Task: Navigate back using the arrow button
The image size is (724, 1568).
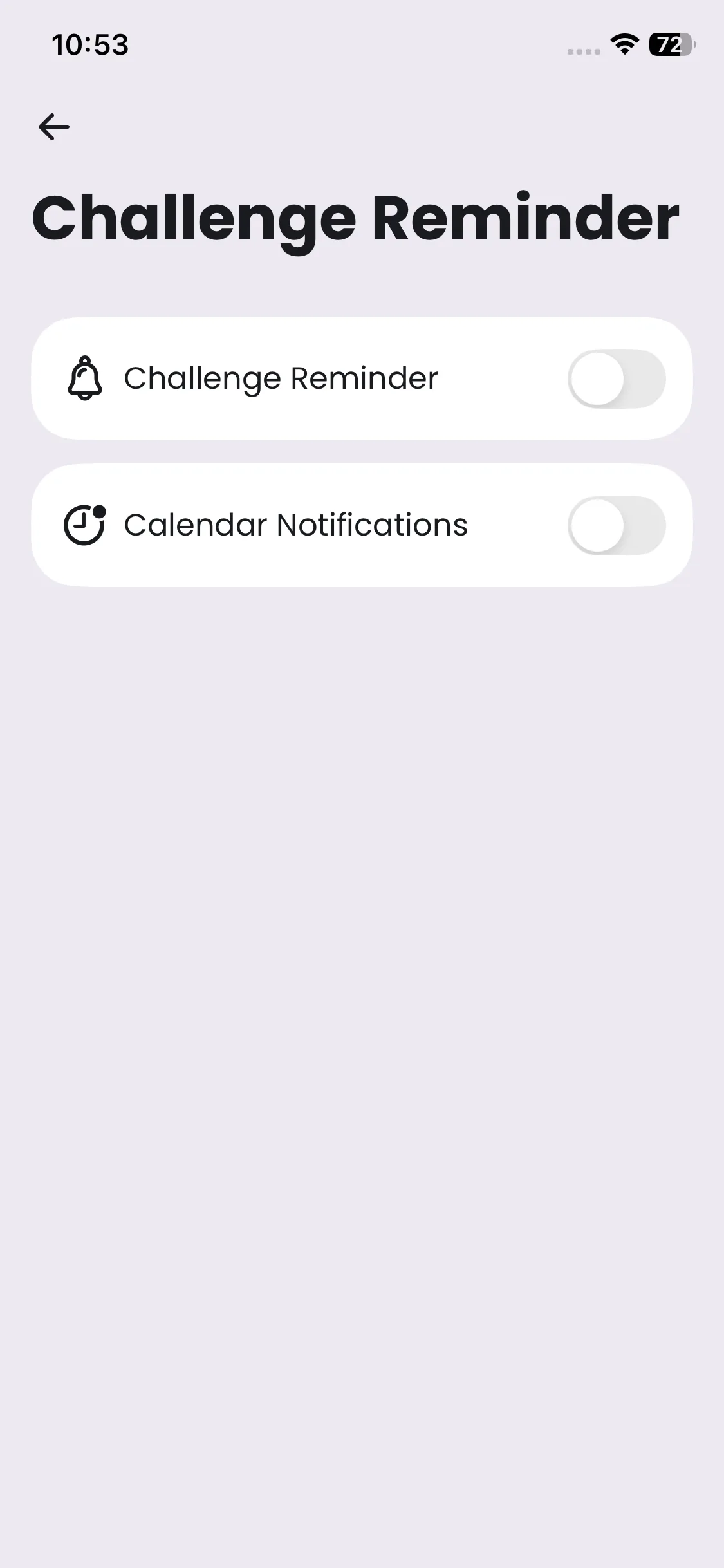Action: click(53, 126)
